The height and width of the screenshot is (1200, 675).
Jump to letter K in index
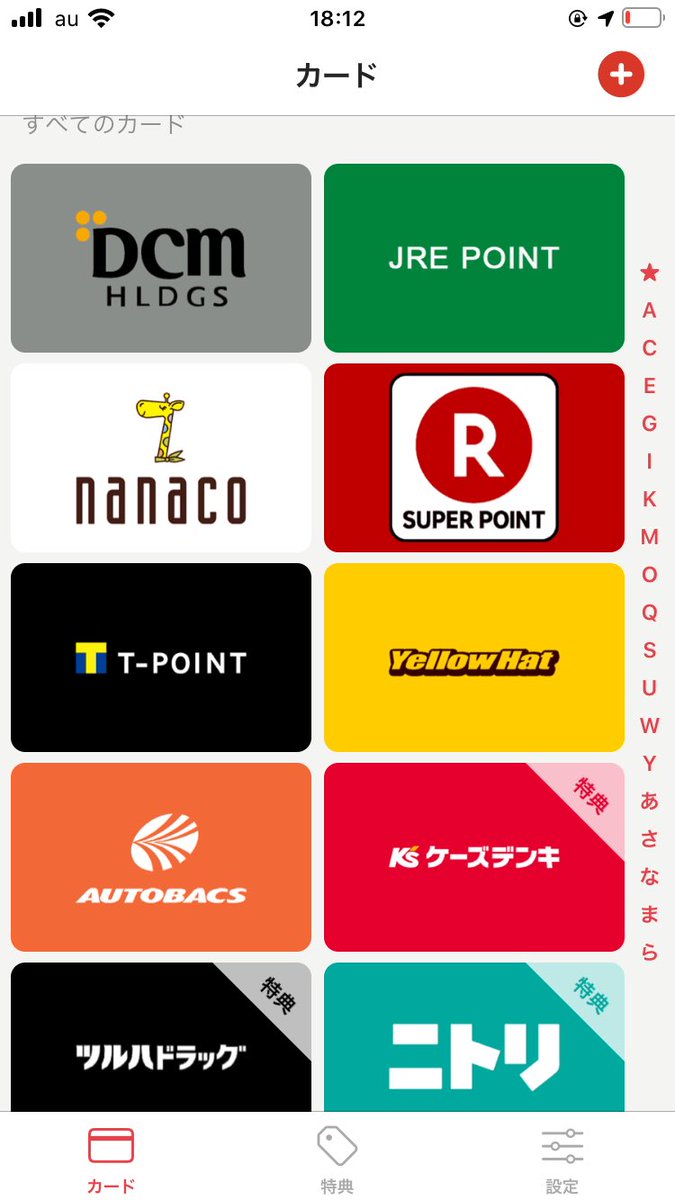click(649, 499)
